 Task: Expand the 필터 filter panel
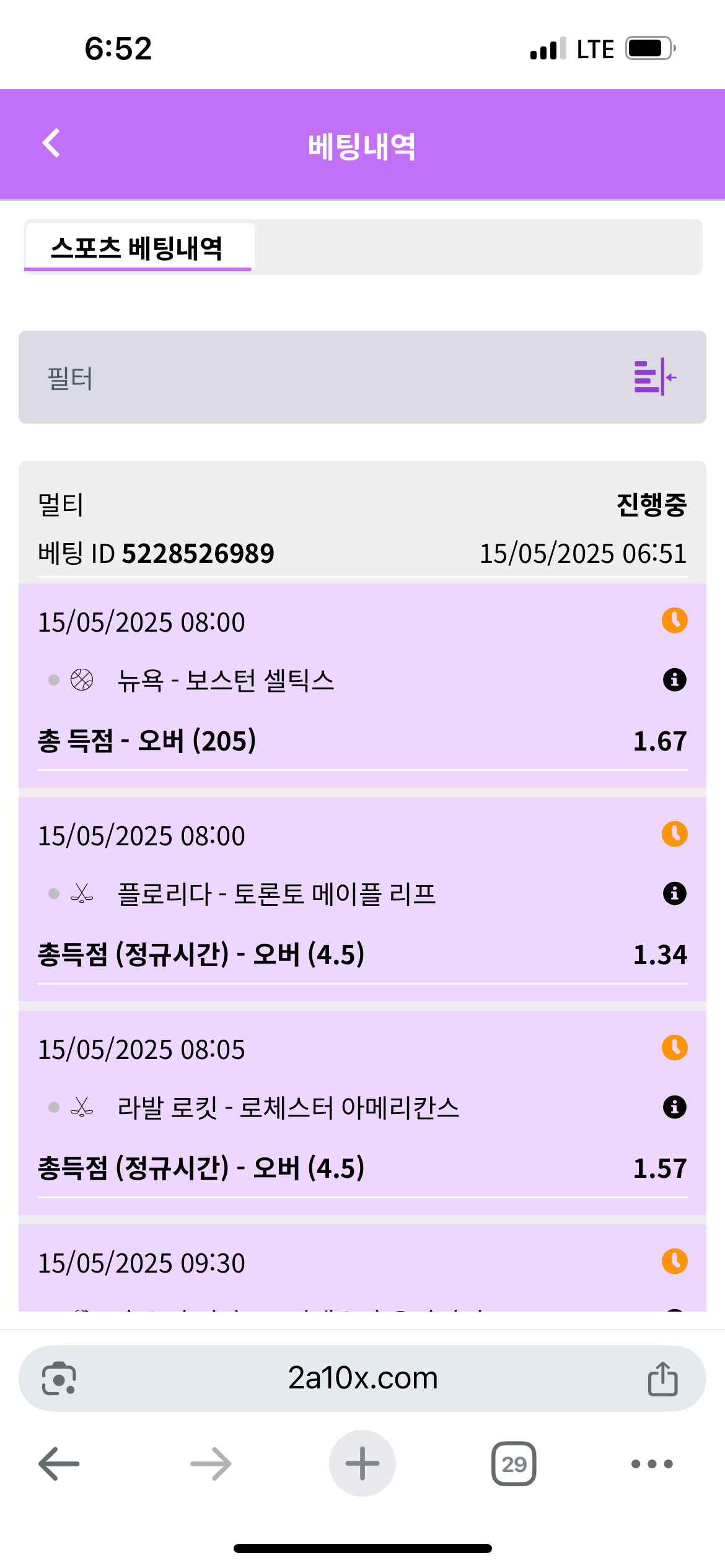[x=654, y=377]
